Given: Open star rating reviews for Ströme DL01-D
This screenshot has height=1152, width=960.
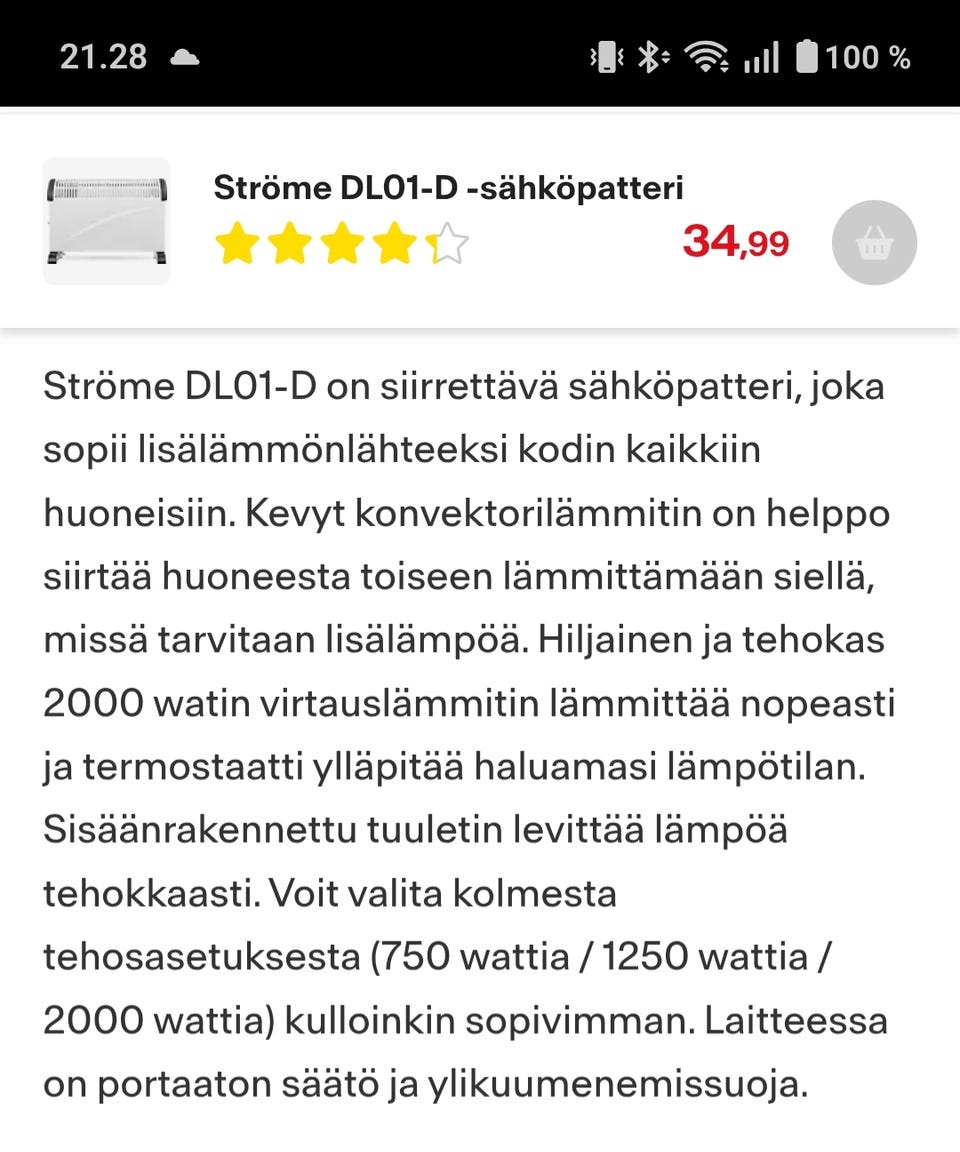Looking at the screenshot, I should coord(341,244).
